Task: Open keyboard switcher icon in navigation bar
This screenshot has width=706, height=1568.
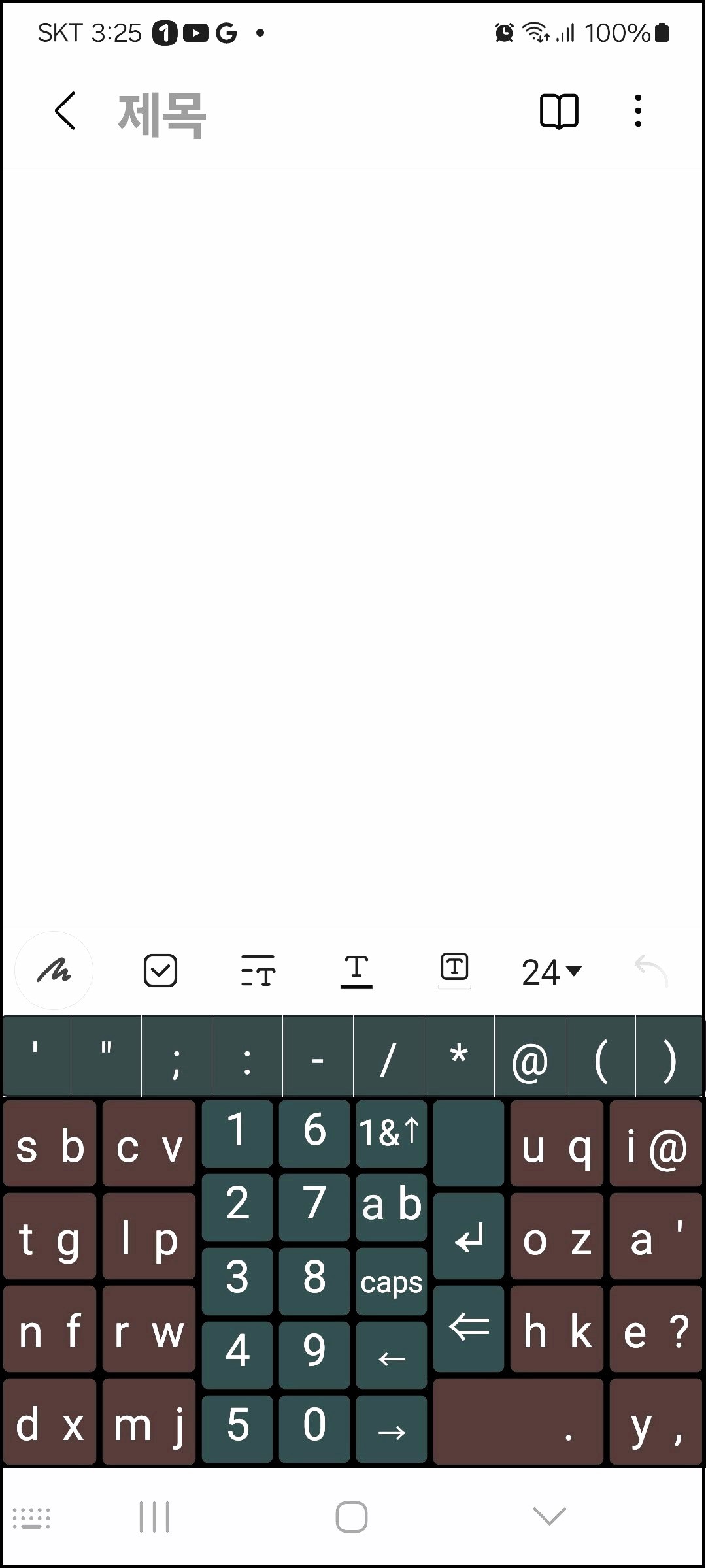Action: click(31, 1518)
